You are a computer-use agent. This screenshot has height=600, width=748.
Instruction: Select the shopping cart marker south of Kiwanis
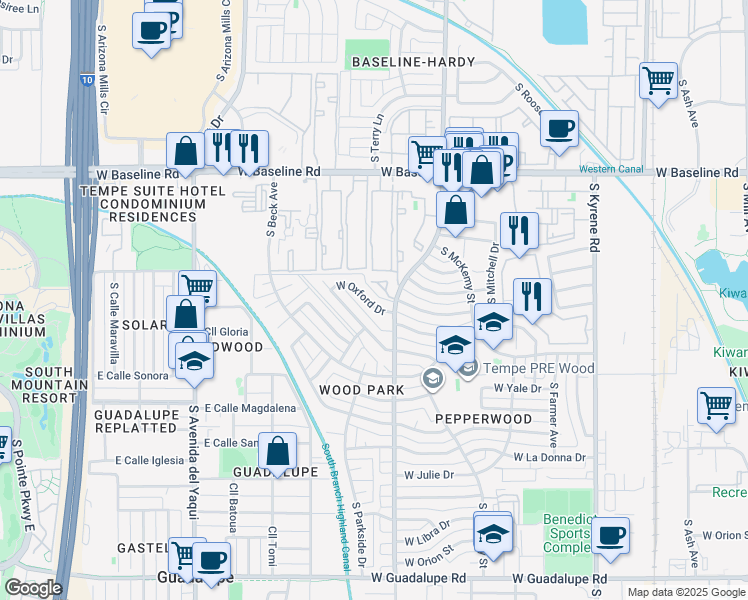pyautogui.click(x=716, y=406)
